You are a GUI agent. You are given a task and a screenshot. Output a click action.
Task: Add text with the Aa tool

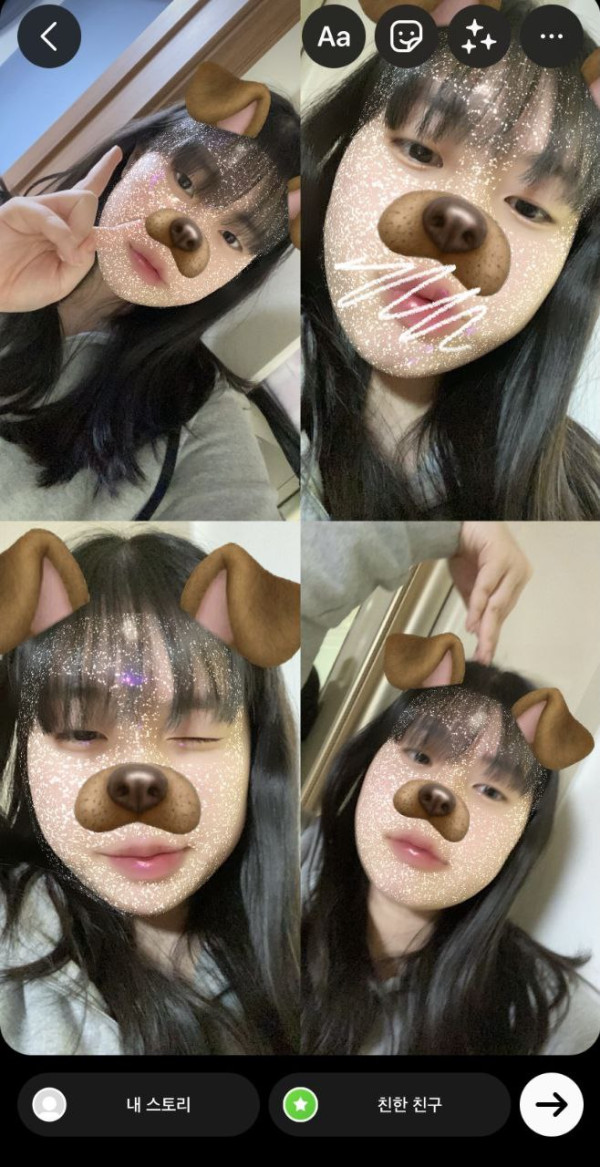[334, 37]
